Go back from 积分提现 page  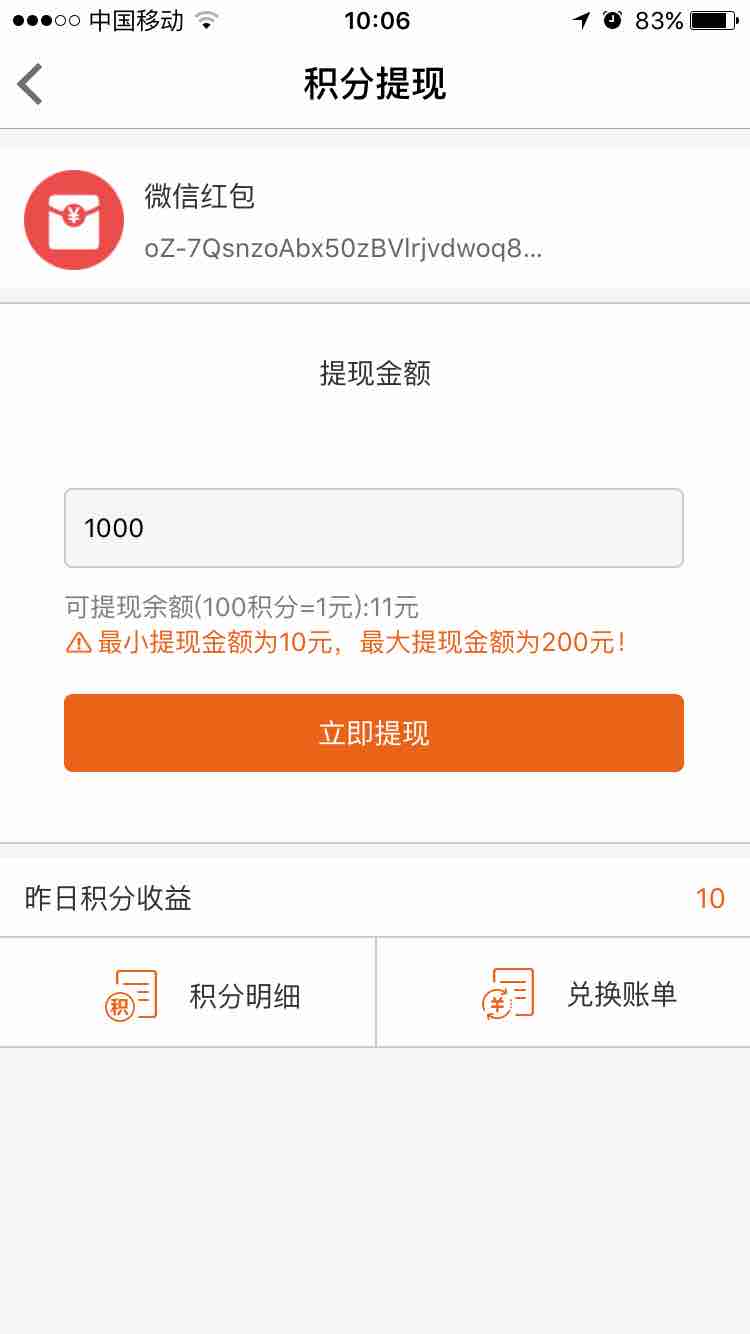32,85
